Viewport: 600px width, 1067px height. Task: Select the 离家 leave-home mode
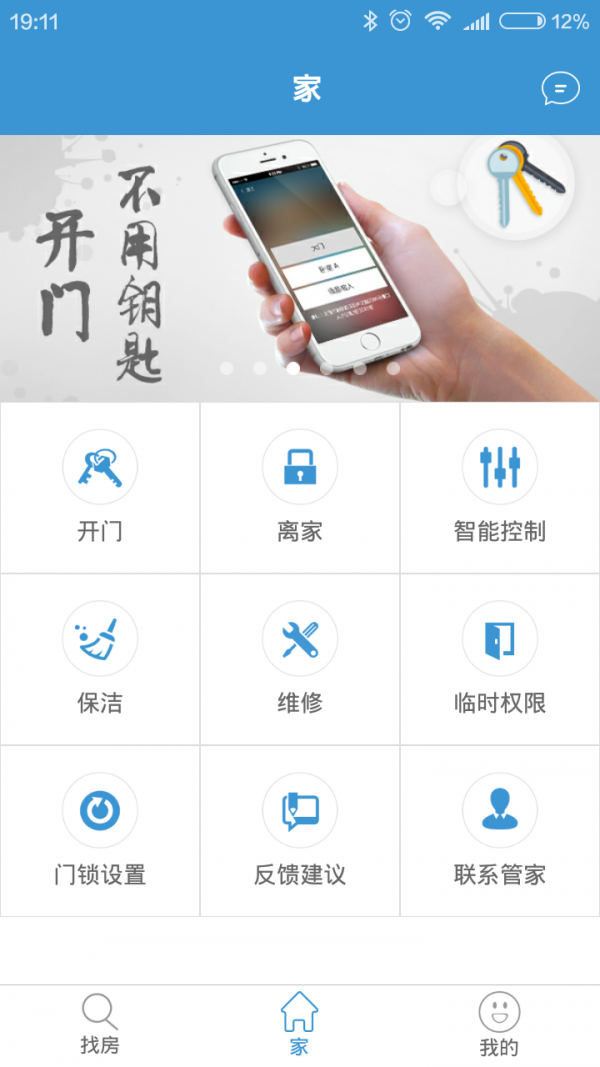300,488
